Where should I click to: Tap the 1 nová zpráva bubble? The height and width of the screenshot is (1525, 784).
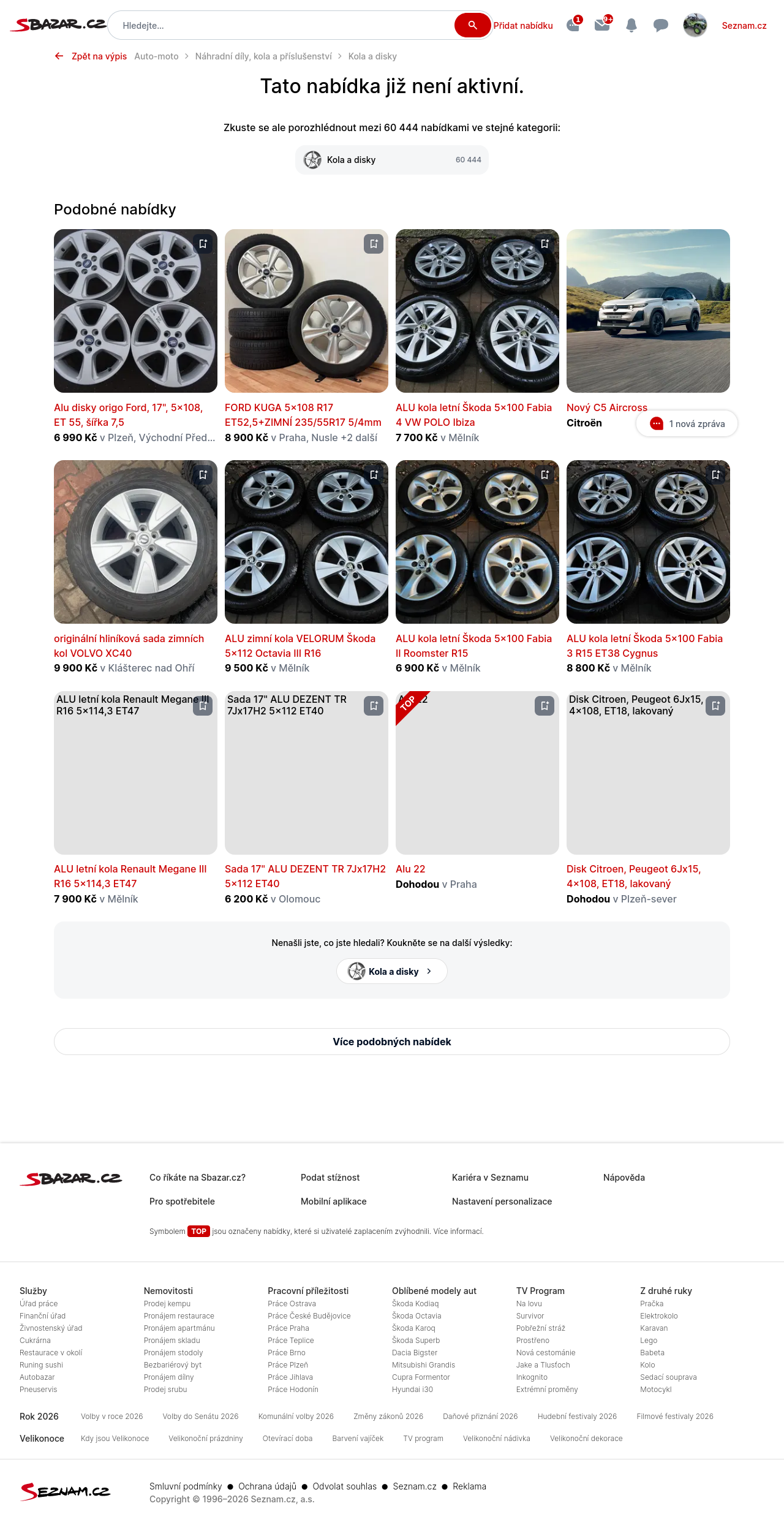tap(687, 423)
